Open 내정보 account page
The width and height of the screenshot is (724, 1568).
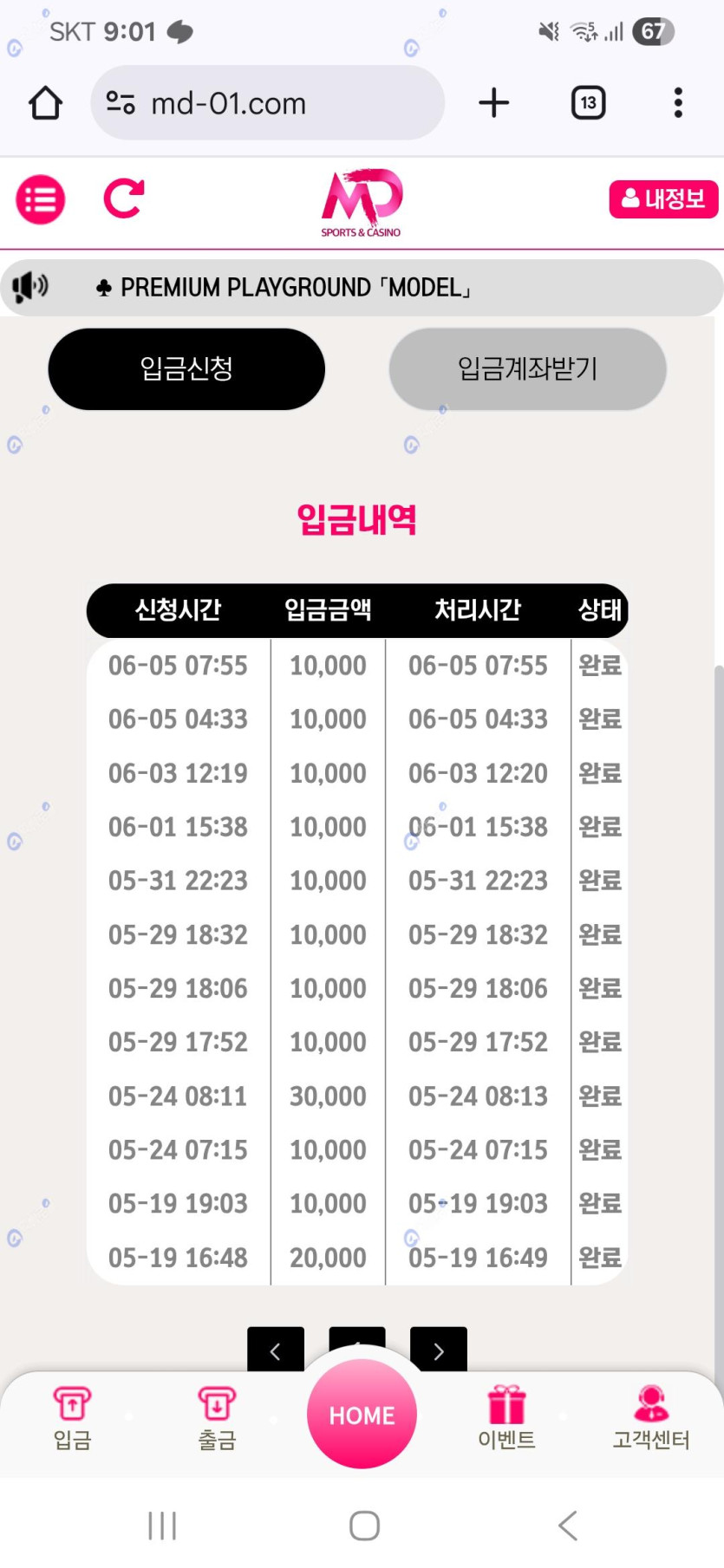pyautogui.click(x=663, y=199)
